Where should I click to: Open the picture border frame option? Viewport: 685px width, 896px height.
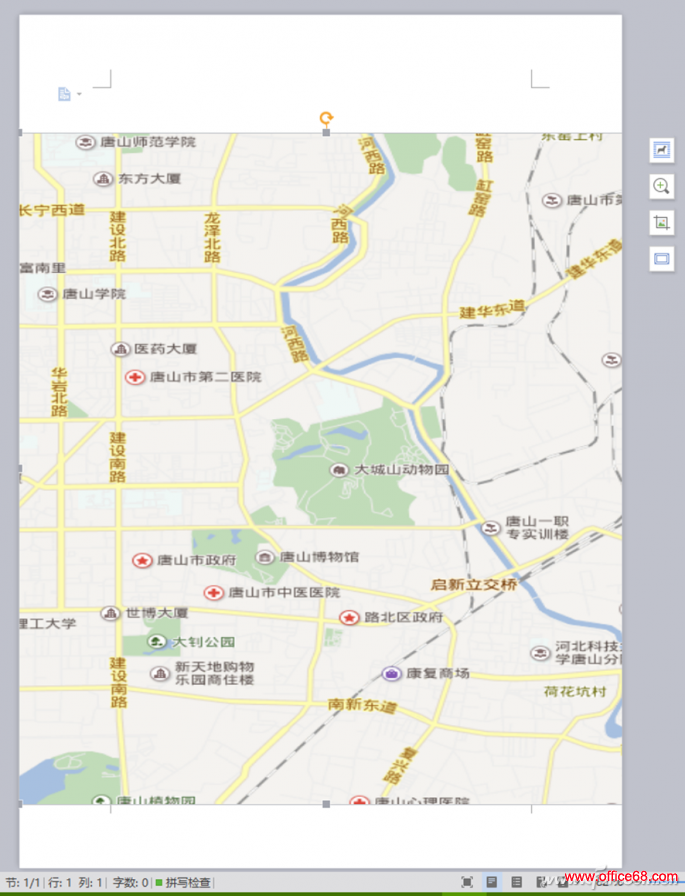pos(661,259)
